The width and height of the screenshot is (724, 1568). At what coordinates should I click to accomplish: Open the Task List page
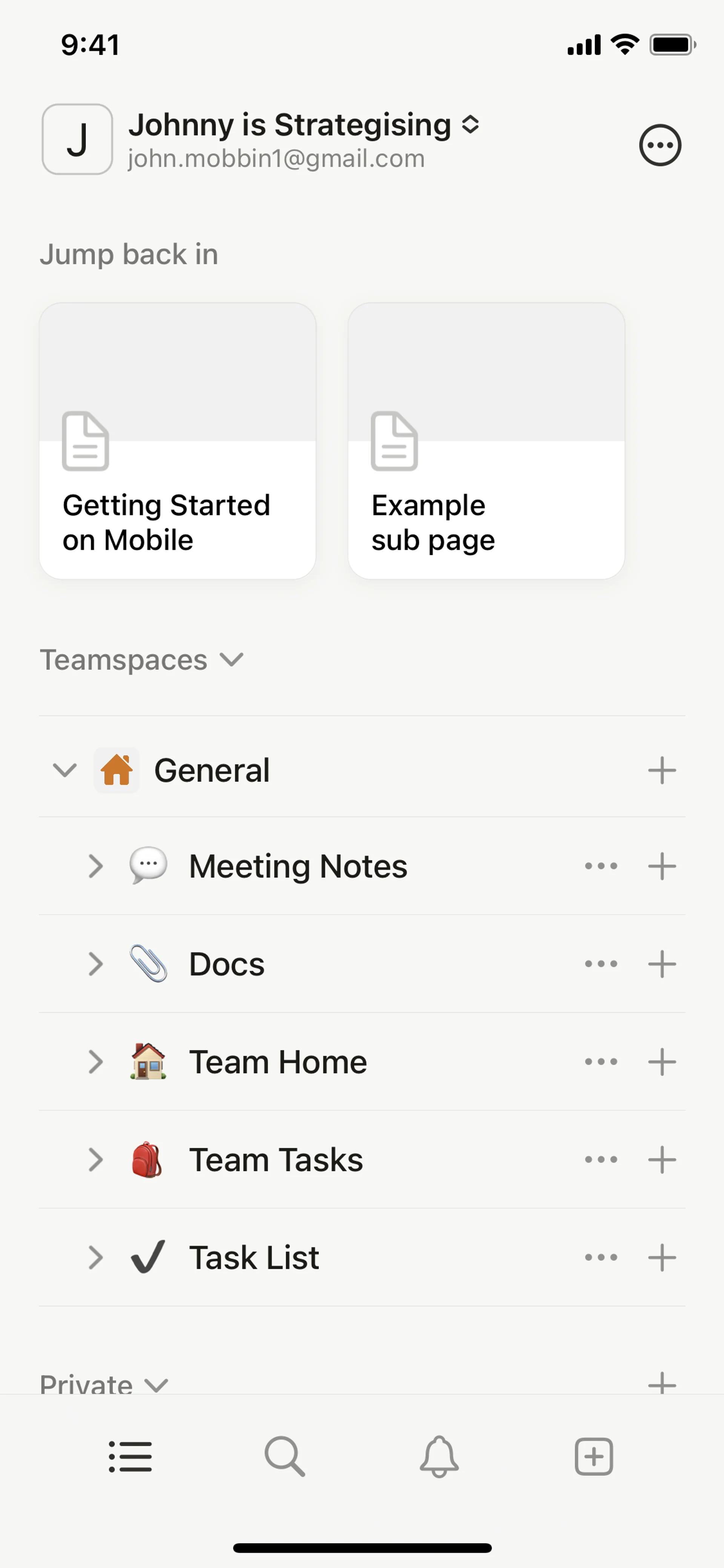(x=254, y=1258)
